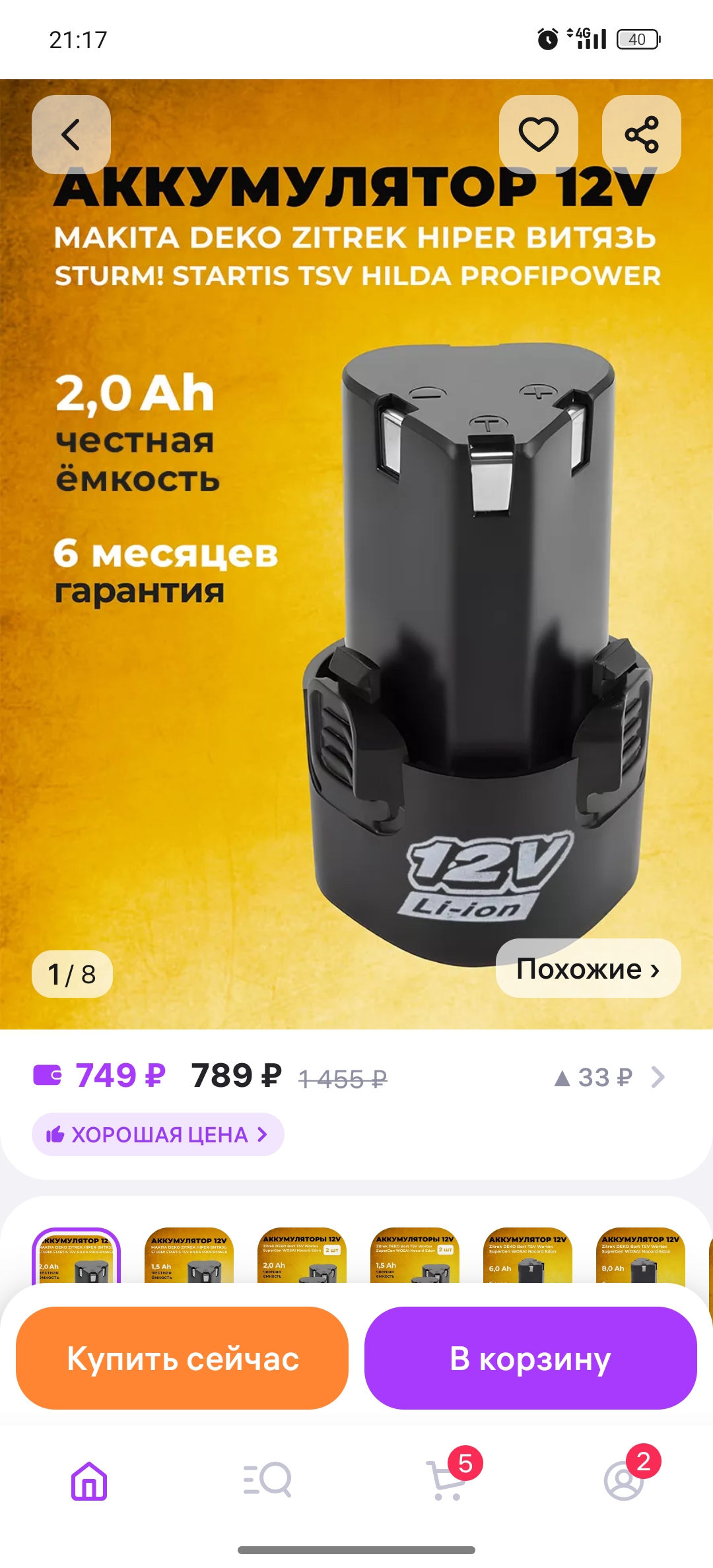The image size is (713, 1568).
Task: Select the 6,0 Ah battery variant
Action: (527, 1255)
